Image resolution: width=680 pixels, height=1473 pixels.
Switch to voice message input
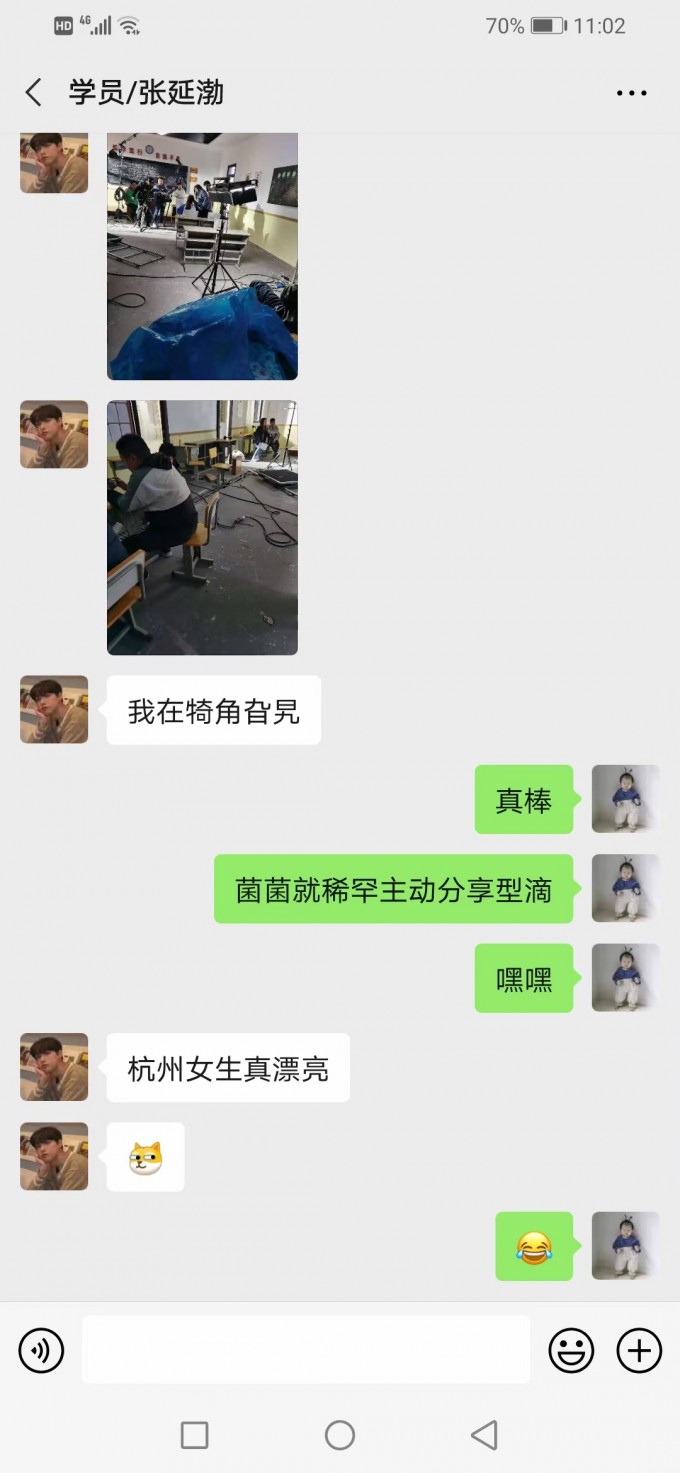click(x=41, y=1351)
